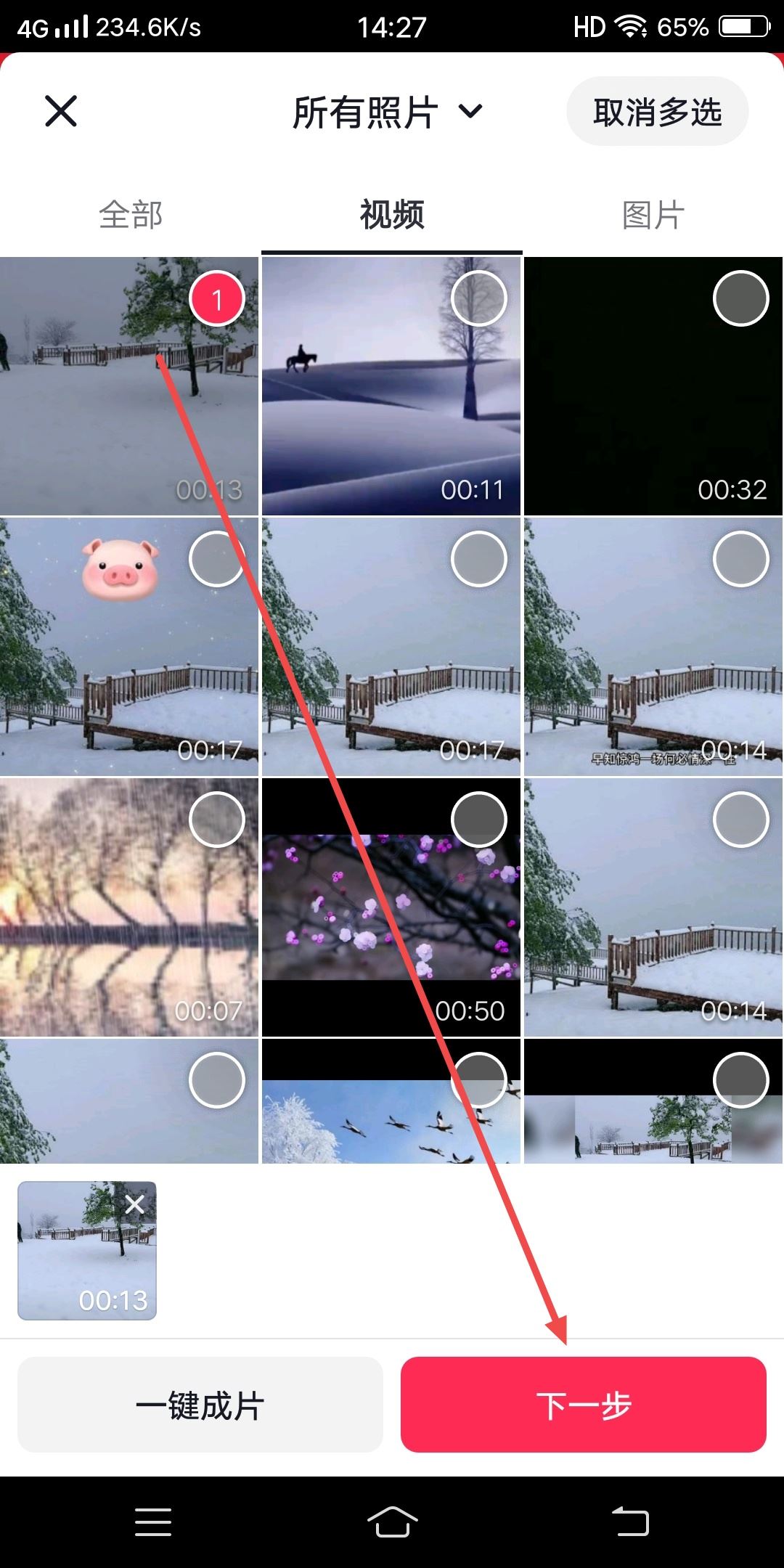Expand the 所有照片 album dropdown
This screenshot has height=1568, width=784.
[x=388, y=113]
